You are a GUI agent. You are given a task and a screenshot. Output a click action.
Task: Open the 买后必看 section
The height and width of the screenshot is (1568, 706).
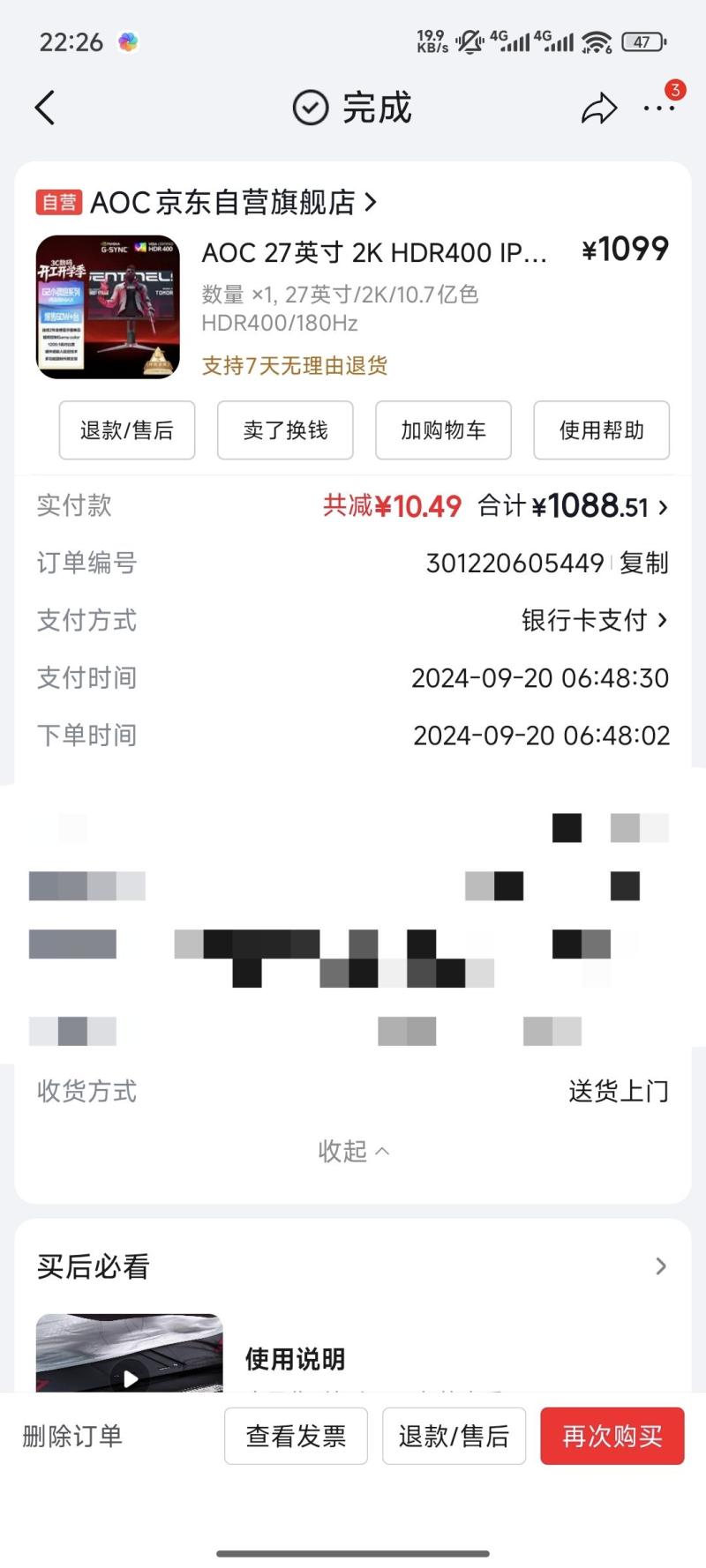point(353,1266)
